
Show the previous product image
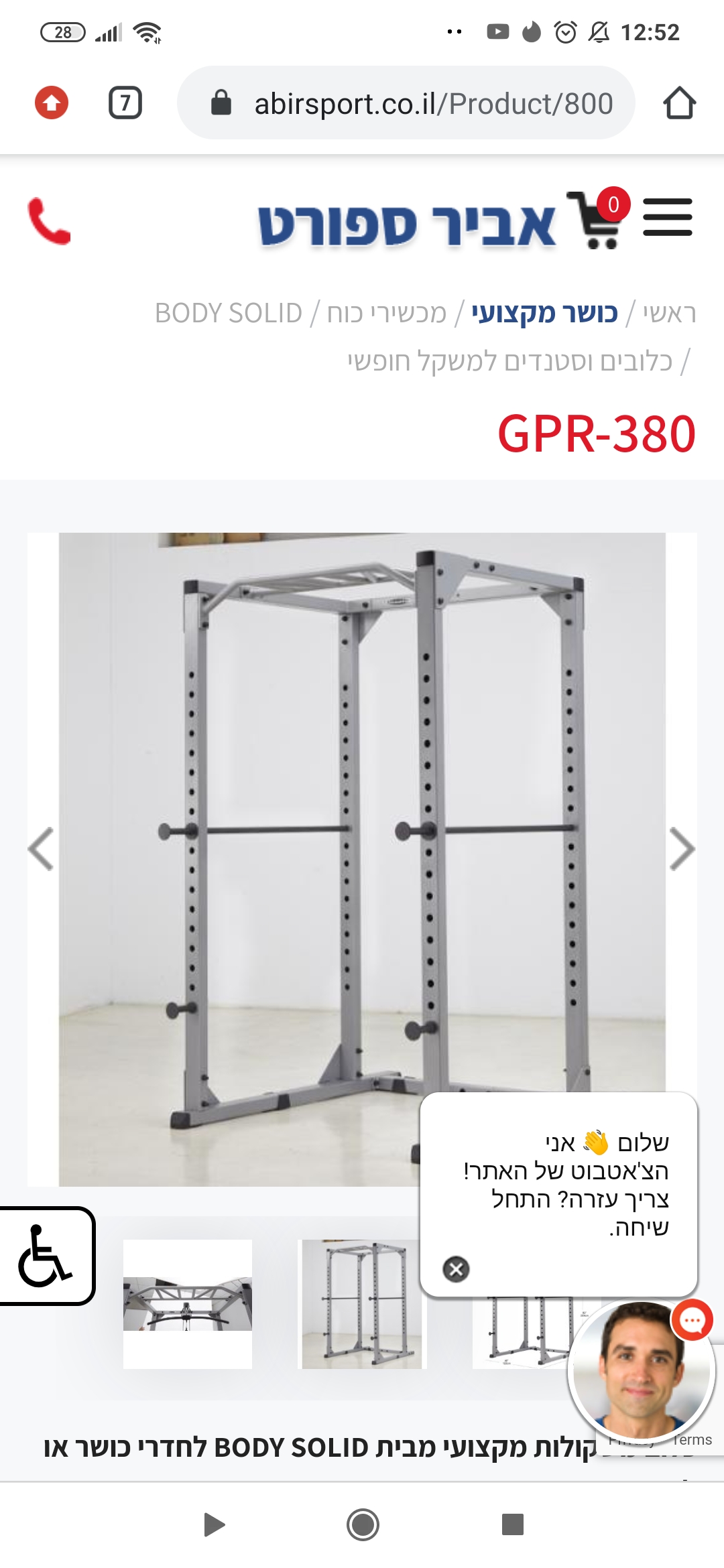coord(42,849)
